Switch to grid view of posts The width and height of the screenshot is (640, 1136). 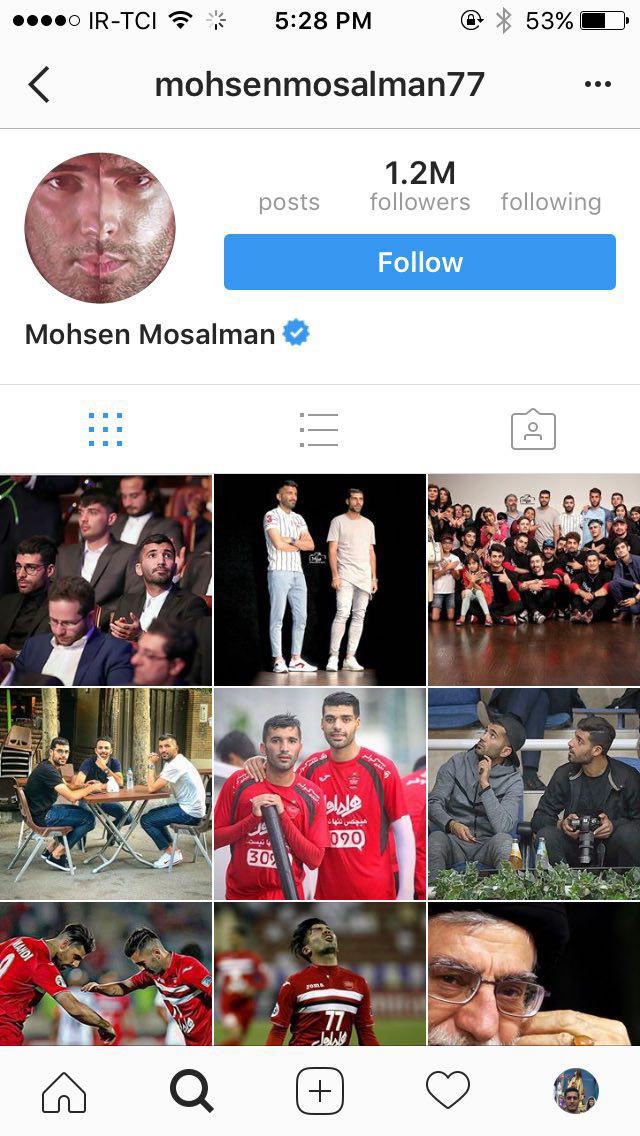[105, 429]
